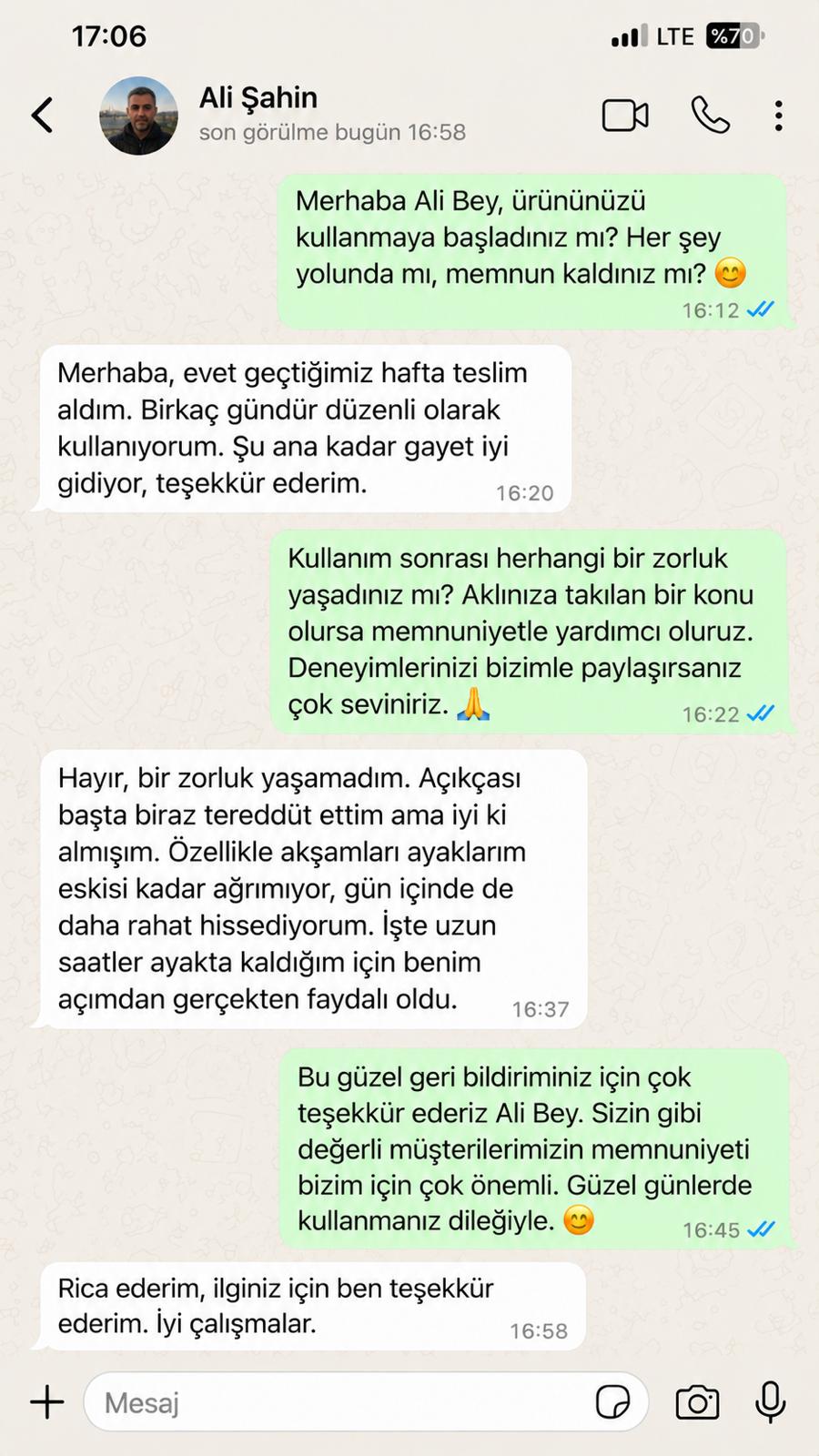Start a video call with Ali Şahin
The height and width of the screenshot is (1456, 819).
click(625, 116)
